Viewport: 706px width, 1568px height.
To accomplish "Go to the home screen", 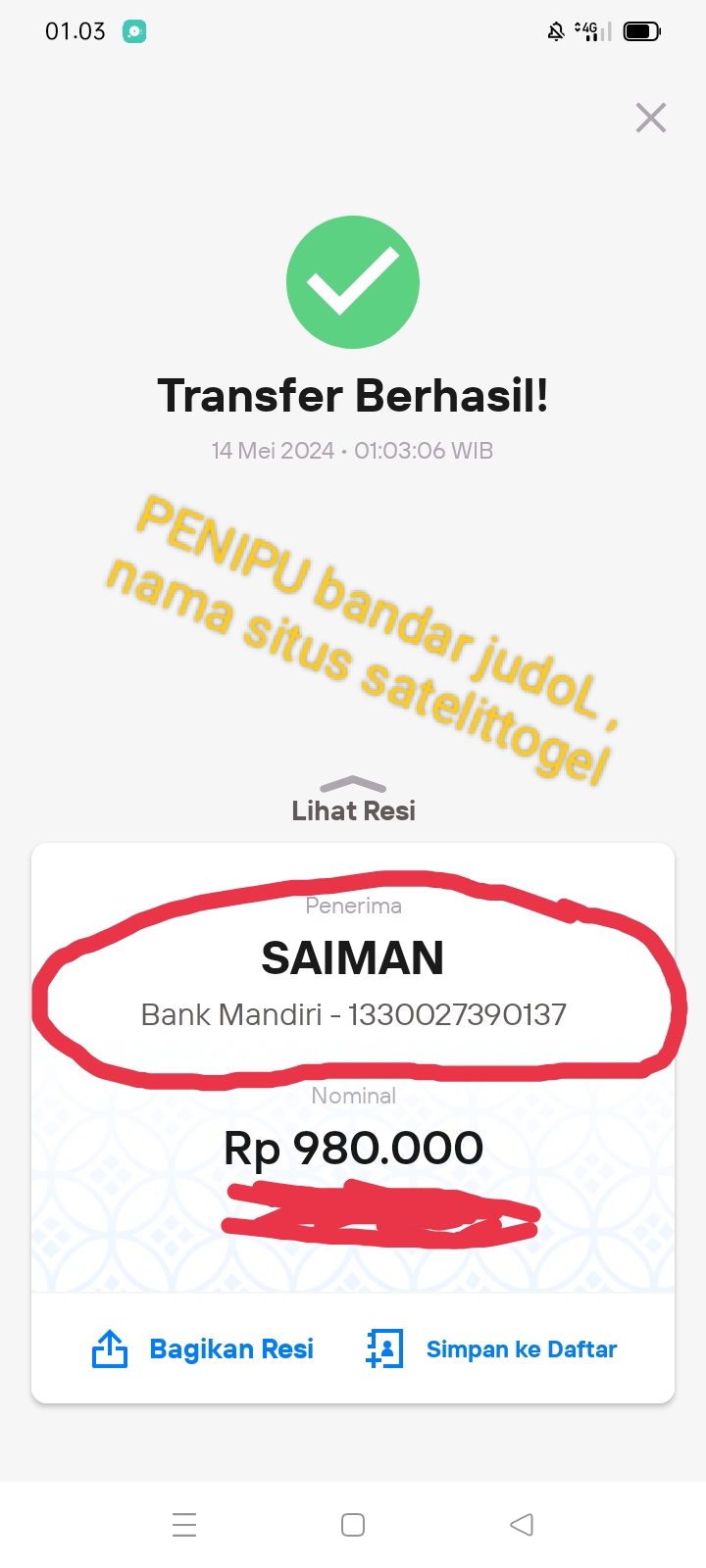I will tap(353, 1525).
